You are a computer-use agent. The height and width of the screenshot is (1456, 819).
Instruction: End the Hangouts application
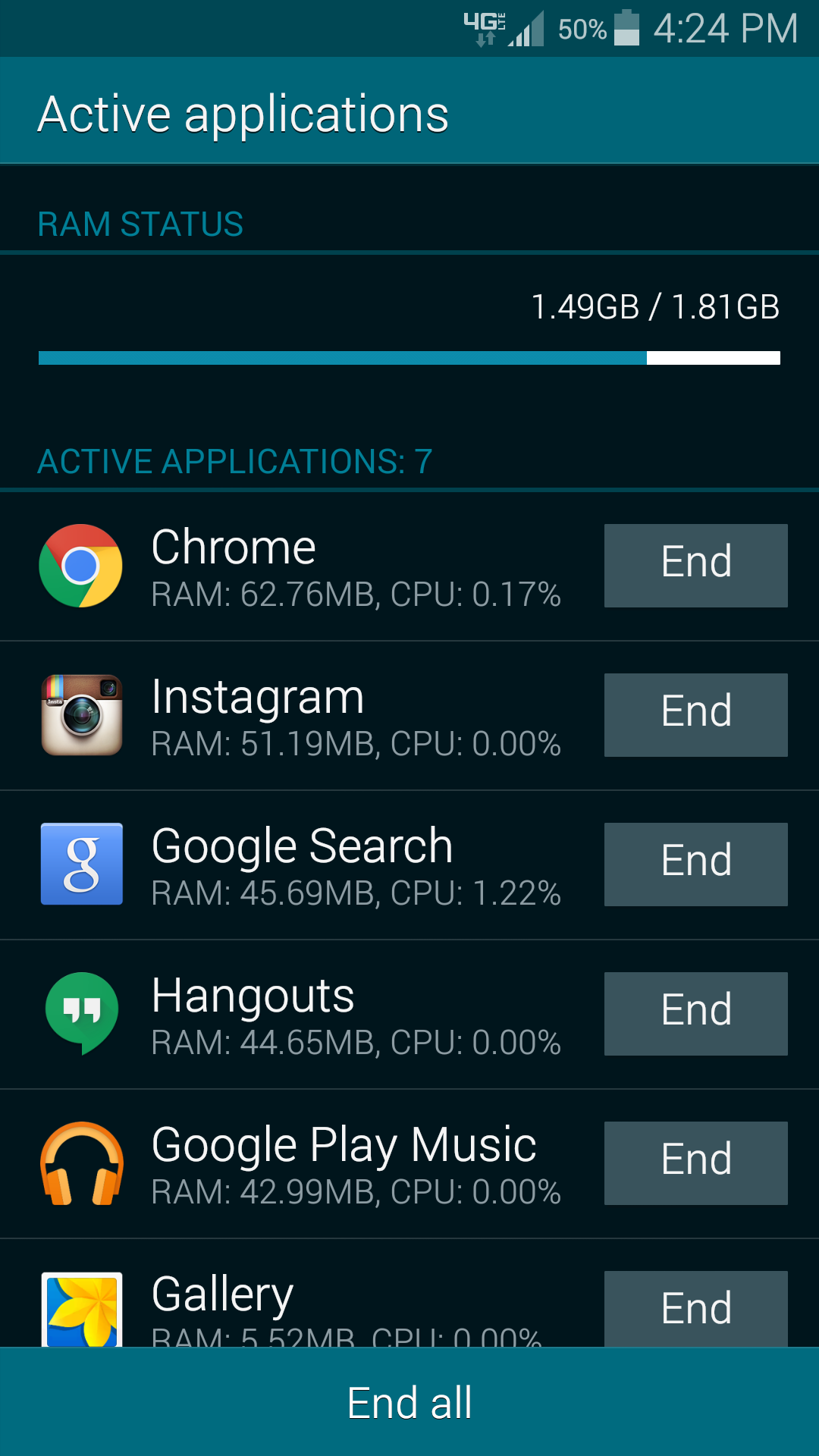point(695,1014)
